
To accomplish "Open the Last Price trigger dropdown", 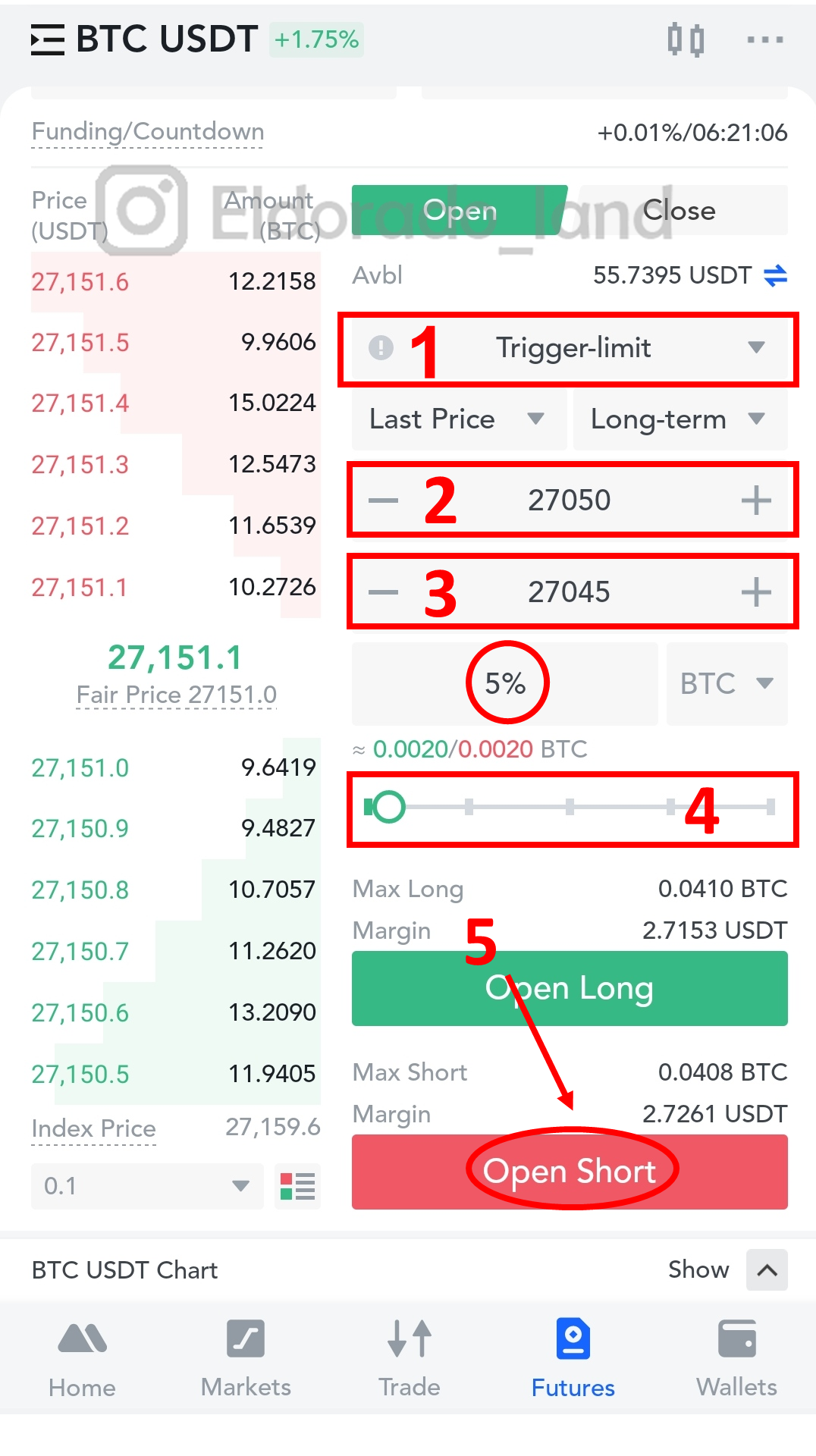I will click(x=458, y=419).
